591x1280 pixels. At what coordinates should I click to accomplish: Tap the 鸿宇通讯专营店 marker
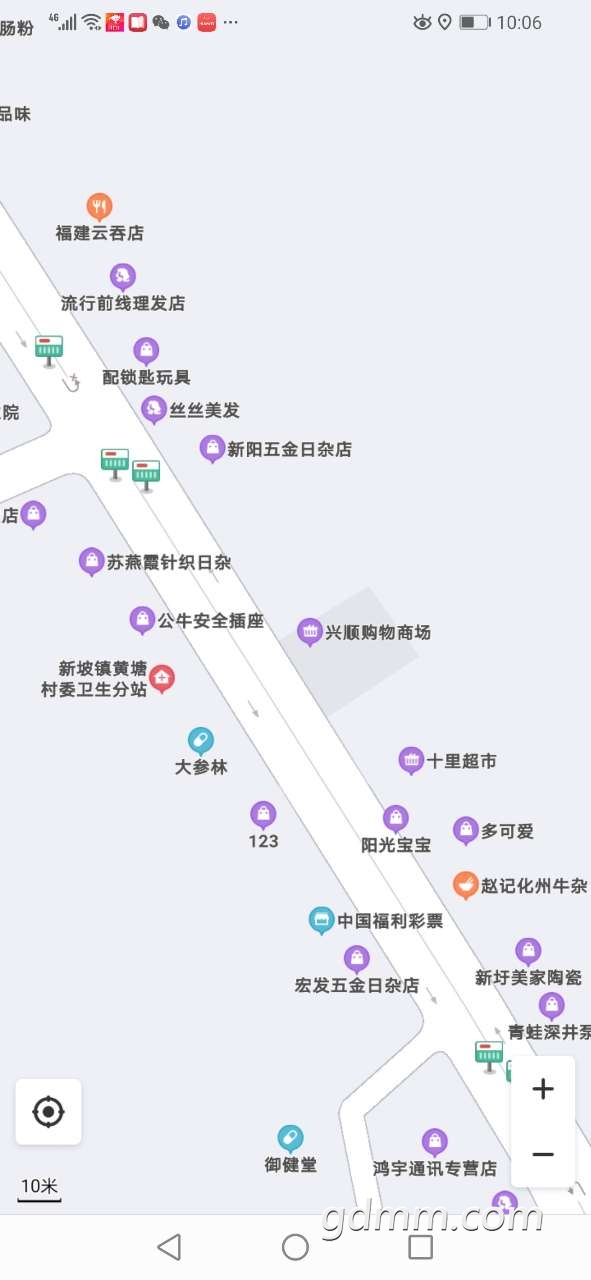coord(434,1142)
